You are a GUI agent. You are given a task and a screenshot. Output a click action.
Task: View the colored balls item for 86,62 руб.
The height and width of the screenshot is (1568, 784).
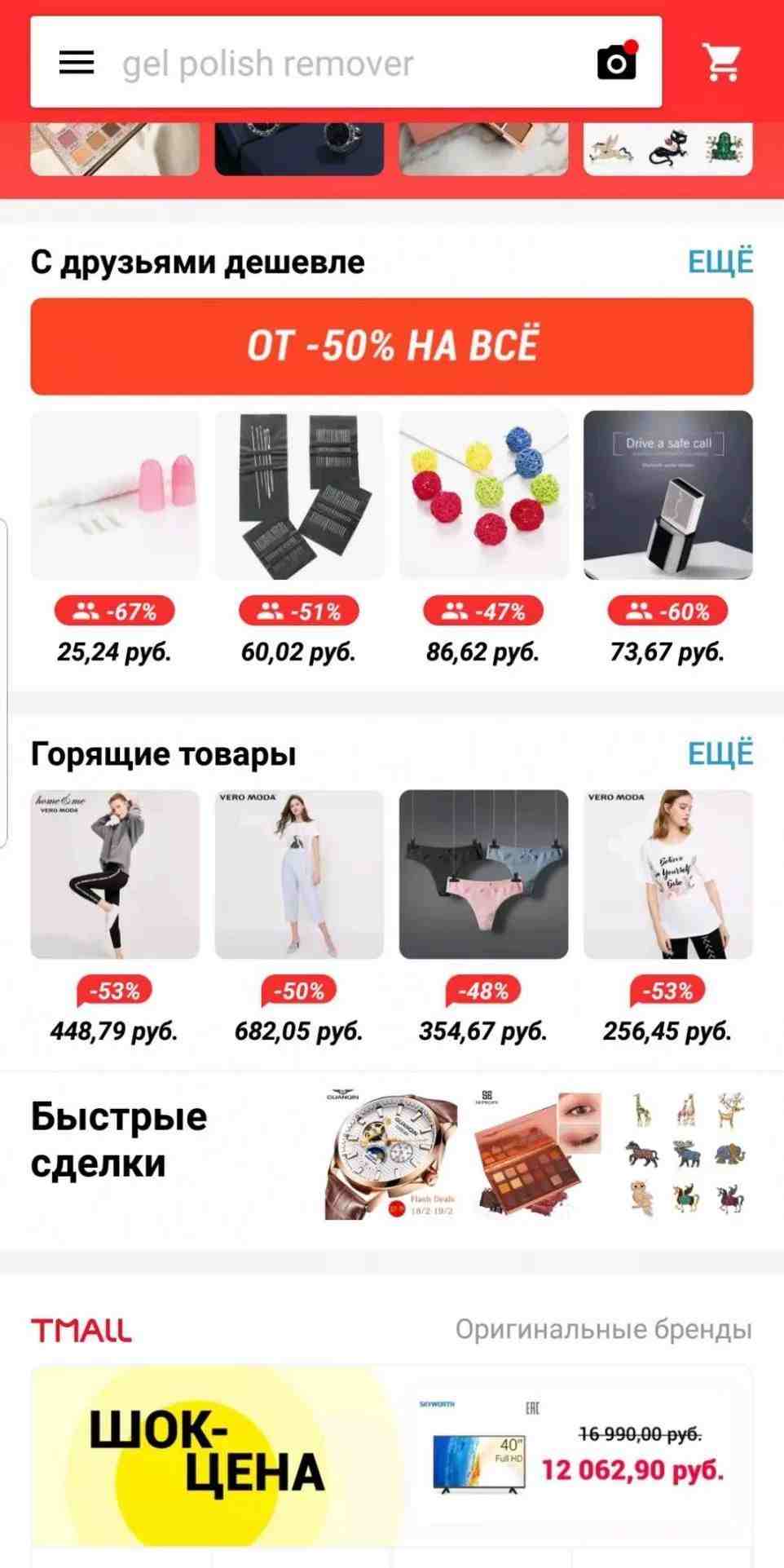click(x=483, y=496)
